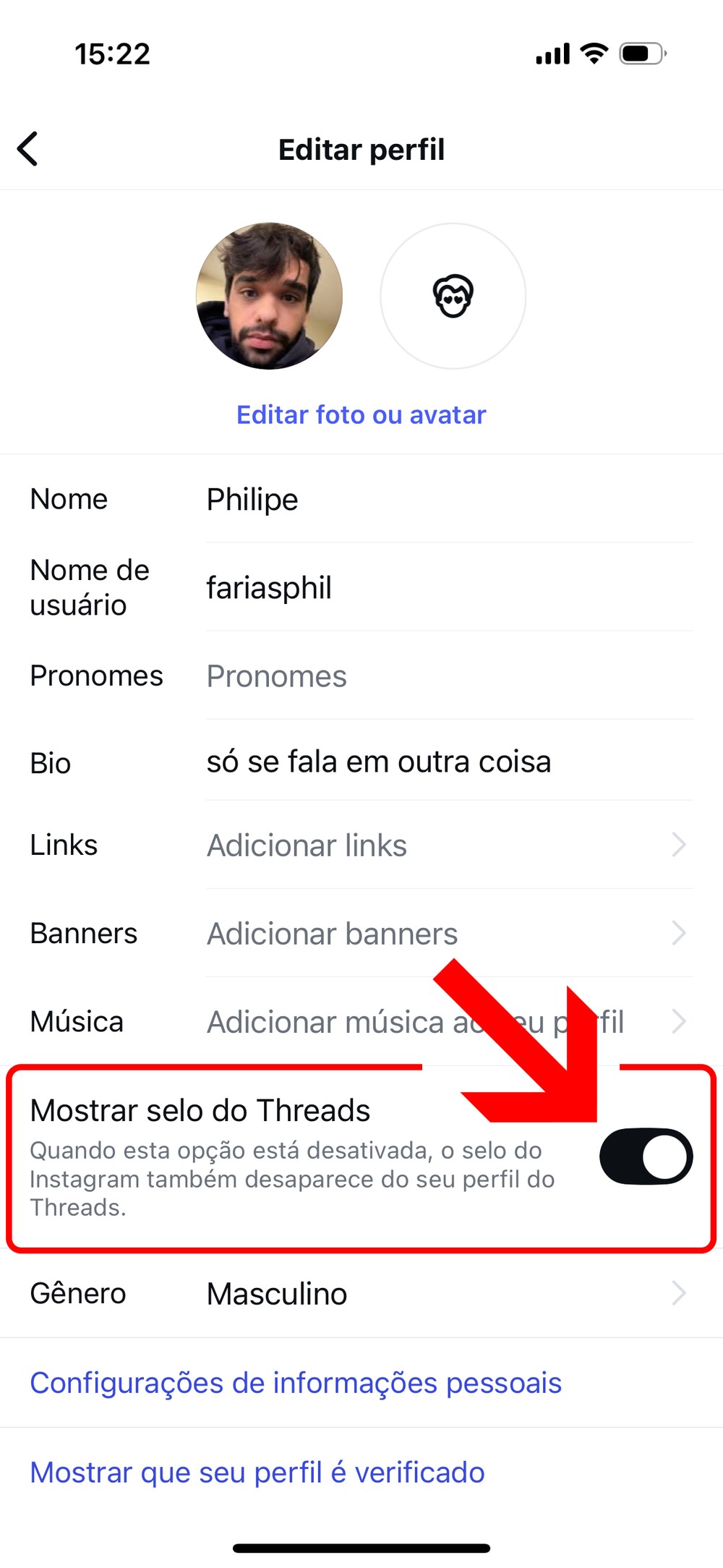This screenshot has width=723, height=1568.
Task: Tap Editar foto ou avatar
Action: click(361, 414)
